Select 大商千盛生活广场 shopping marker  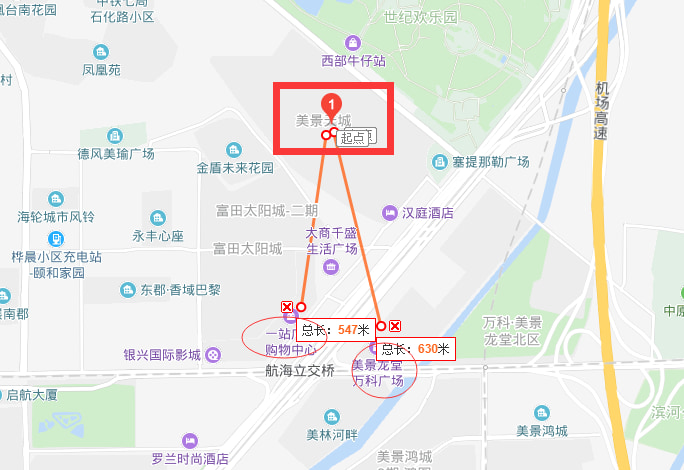pos(331,266)
